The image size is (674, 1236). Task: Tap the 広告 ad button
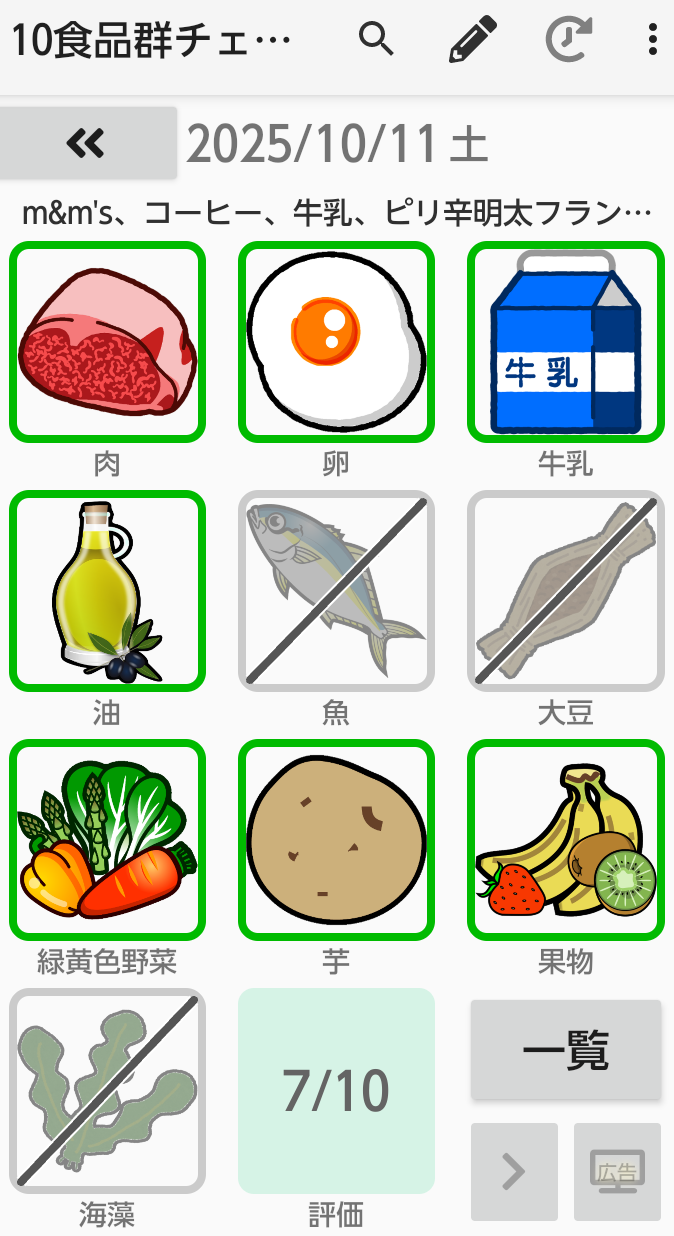pos(617,1171)
